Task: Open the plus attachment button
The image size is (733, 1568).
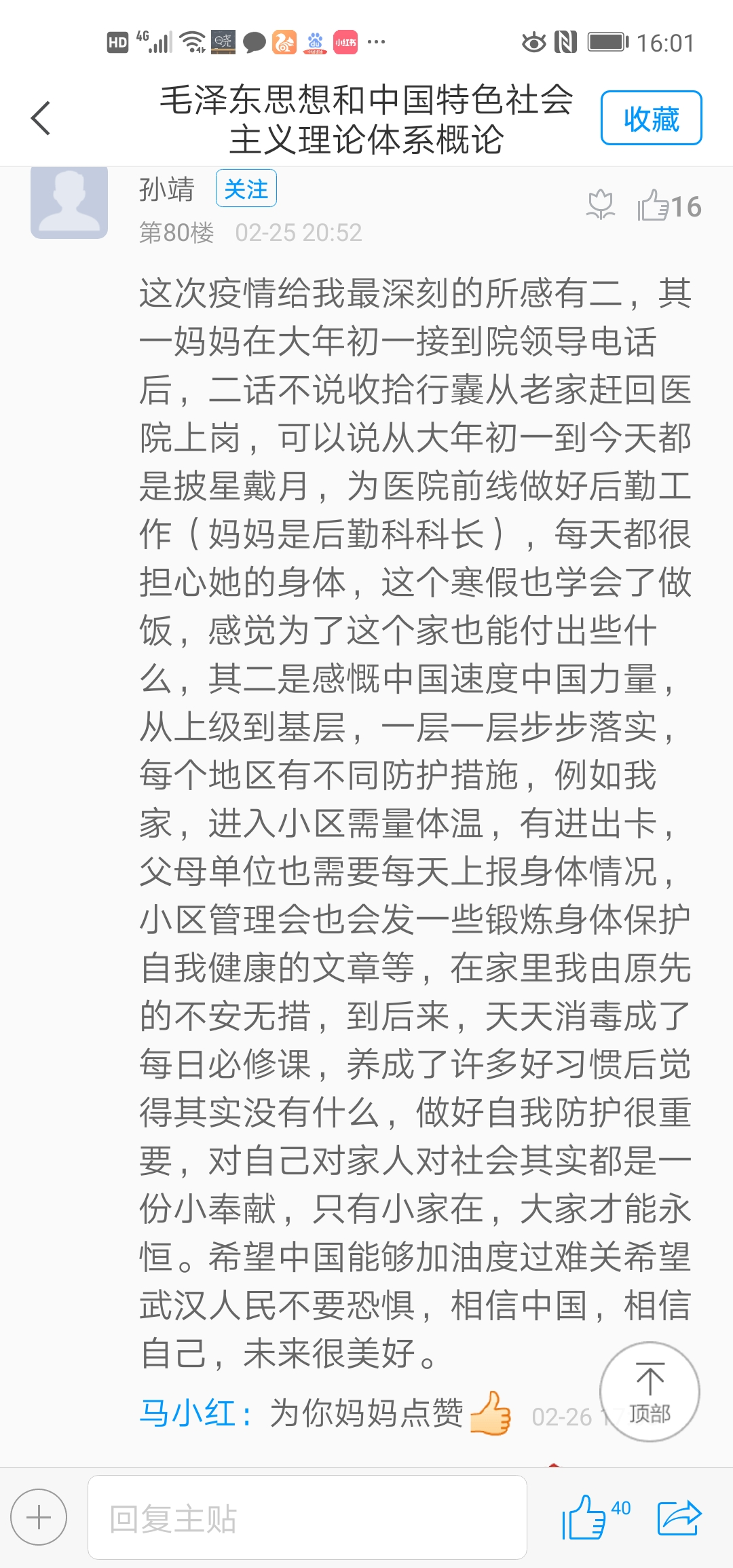Action: pos(39,1517)
